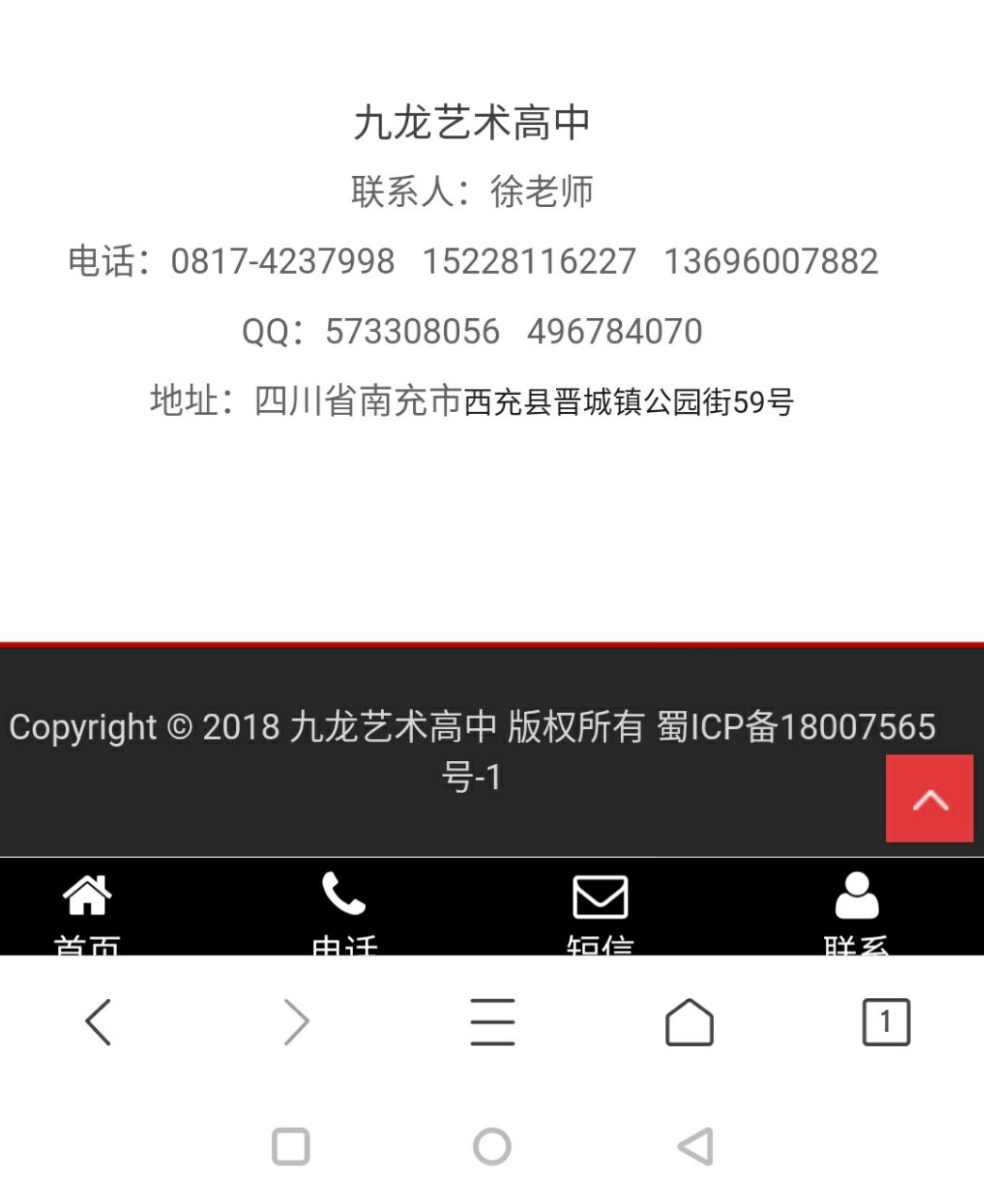Open the browser tab switcher
The height and width of the screenshot is (1204, 984).
886,1022
